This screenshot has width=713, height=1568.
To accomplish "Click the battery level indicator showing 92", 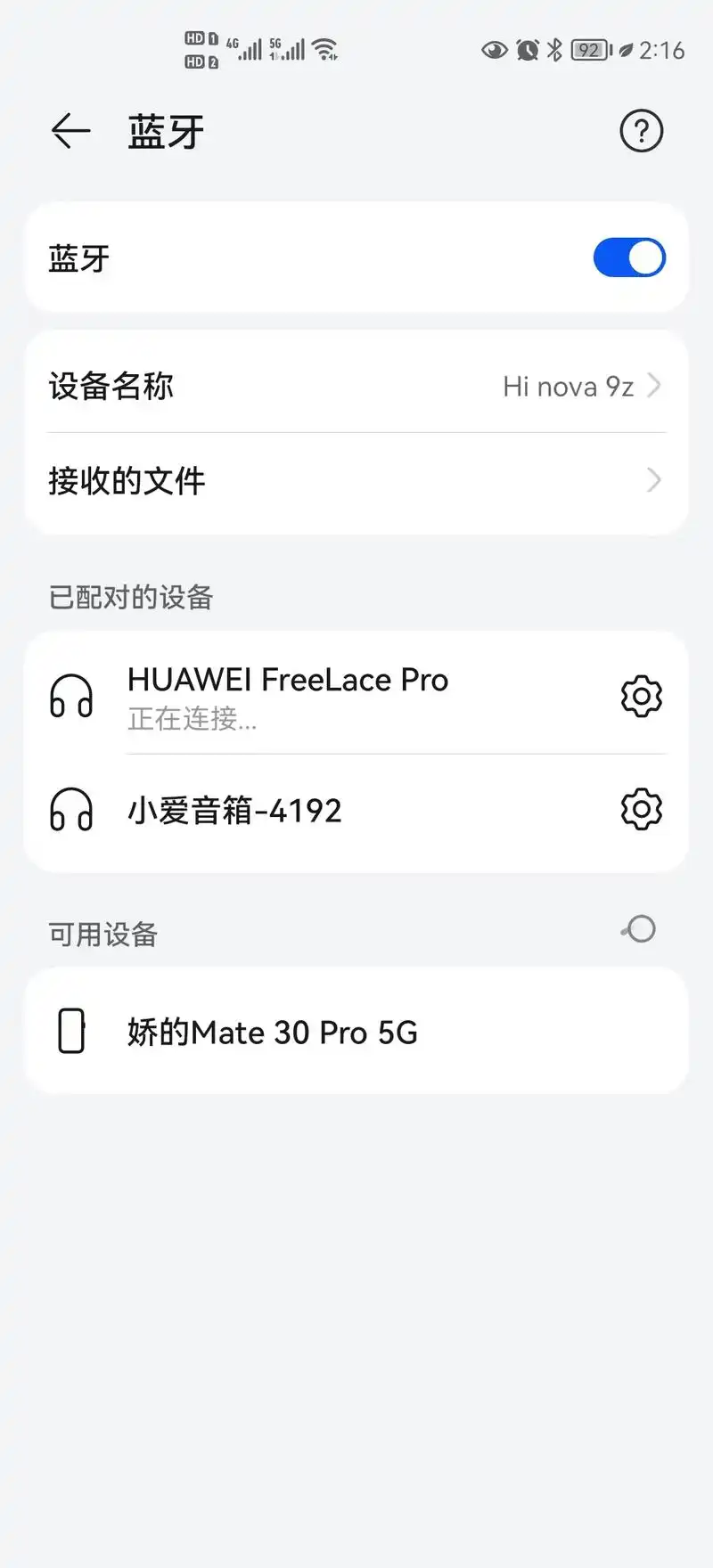I will pyautogui.click(x=588, y=50).
